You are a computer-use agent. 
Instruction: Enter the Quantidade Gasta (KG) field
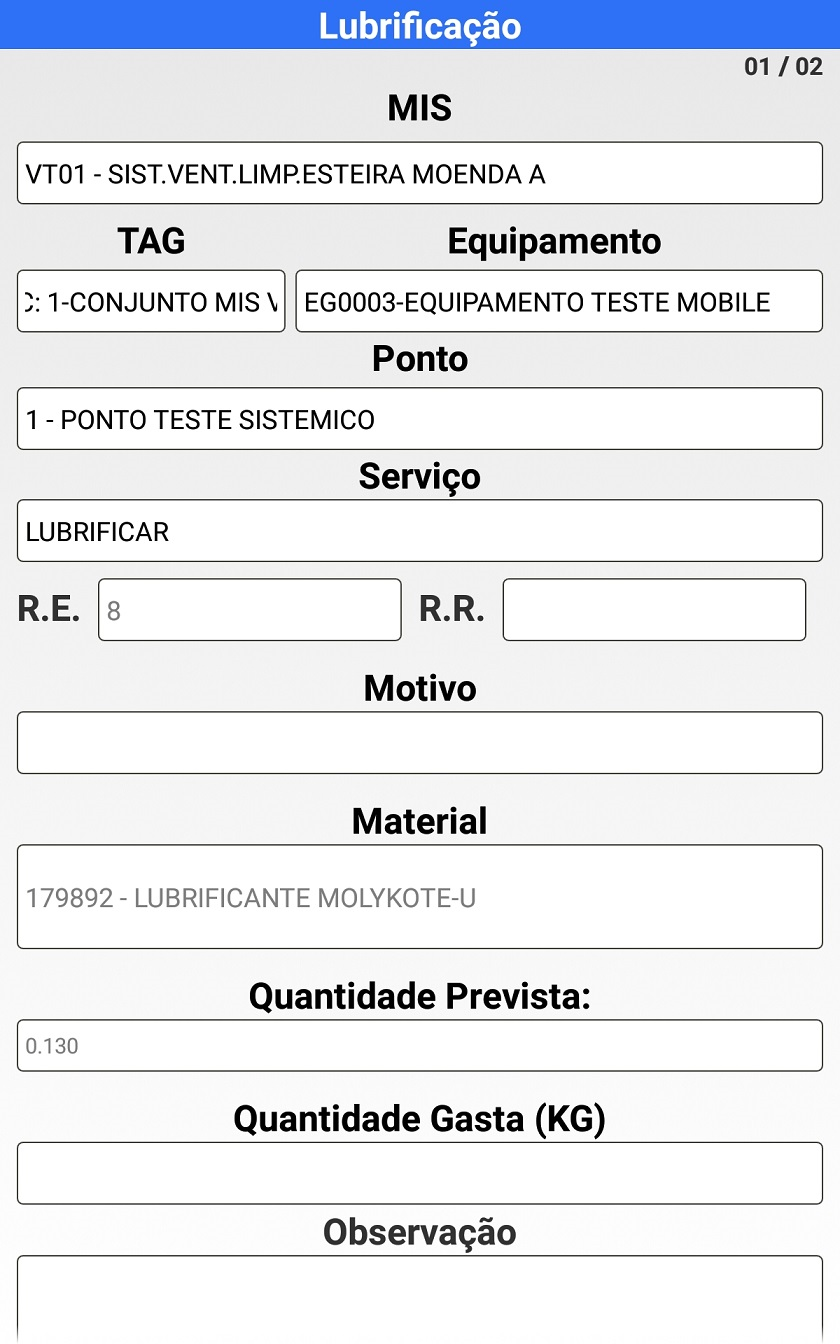[x=420, y=1173]
